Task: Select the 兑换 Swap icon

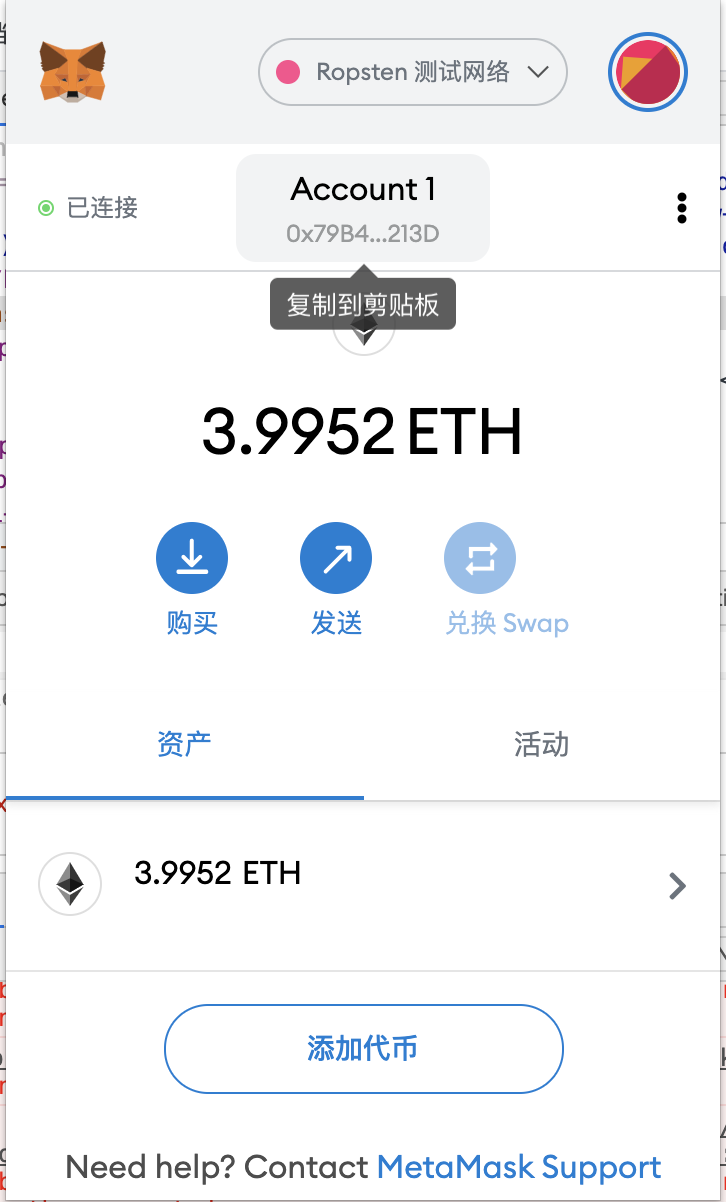Action: click(480, 558)
